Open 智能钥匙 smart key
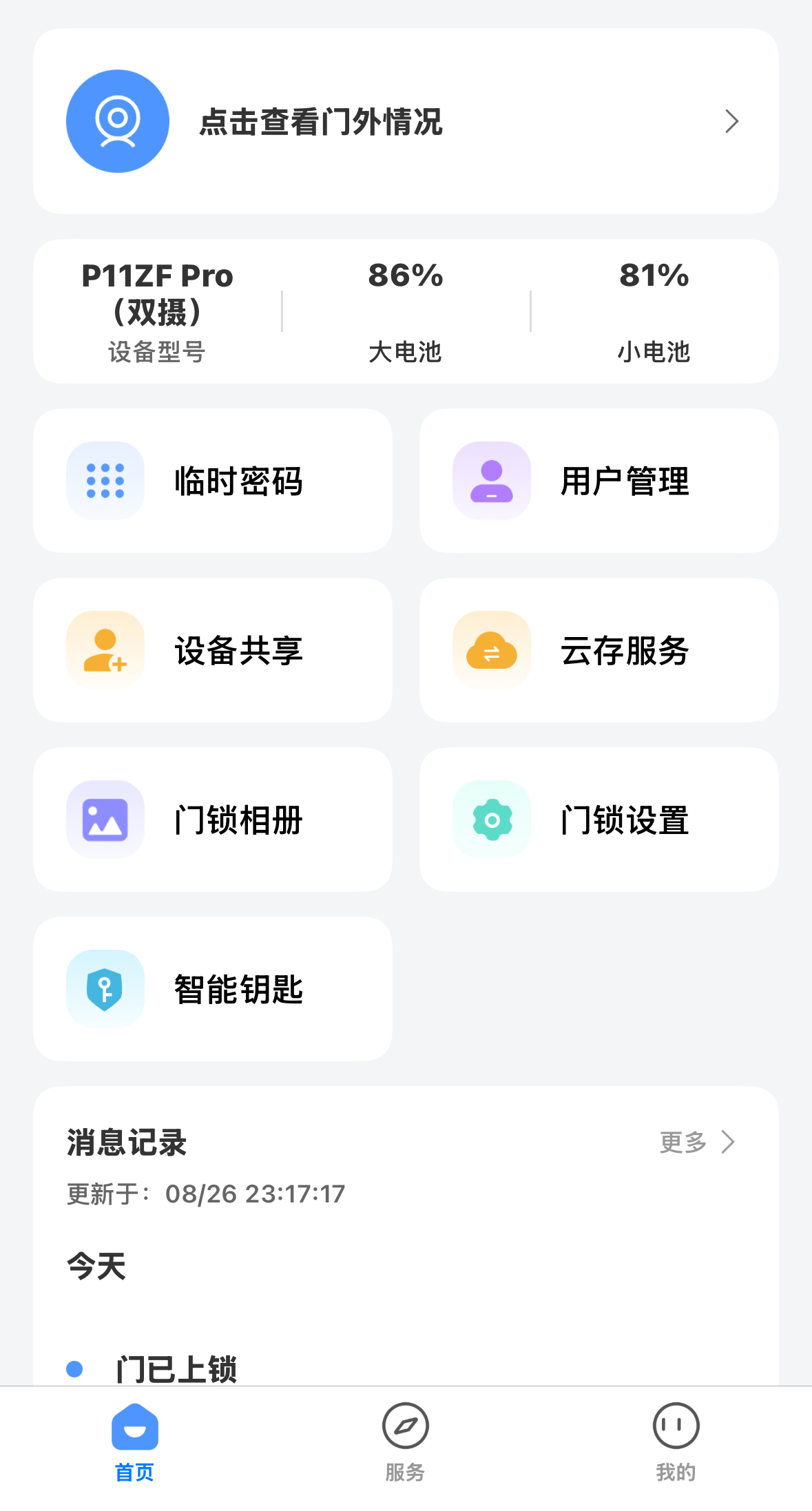Screen dimensions: 812x1511 pos(212,989)
